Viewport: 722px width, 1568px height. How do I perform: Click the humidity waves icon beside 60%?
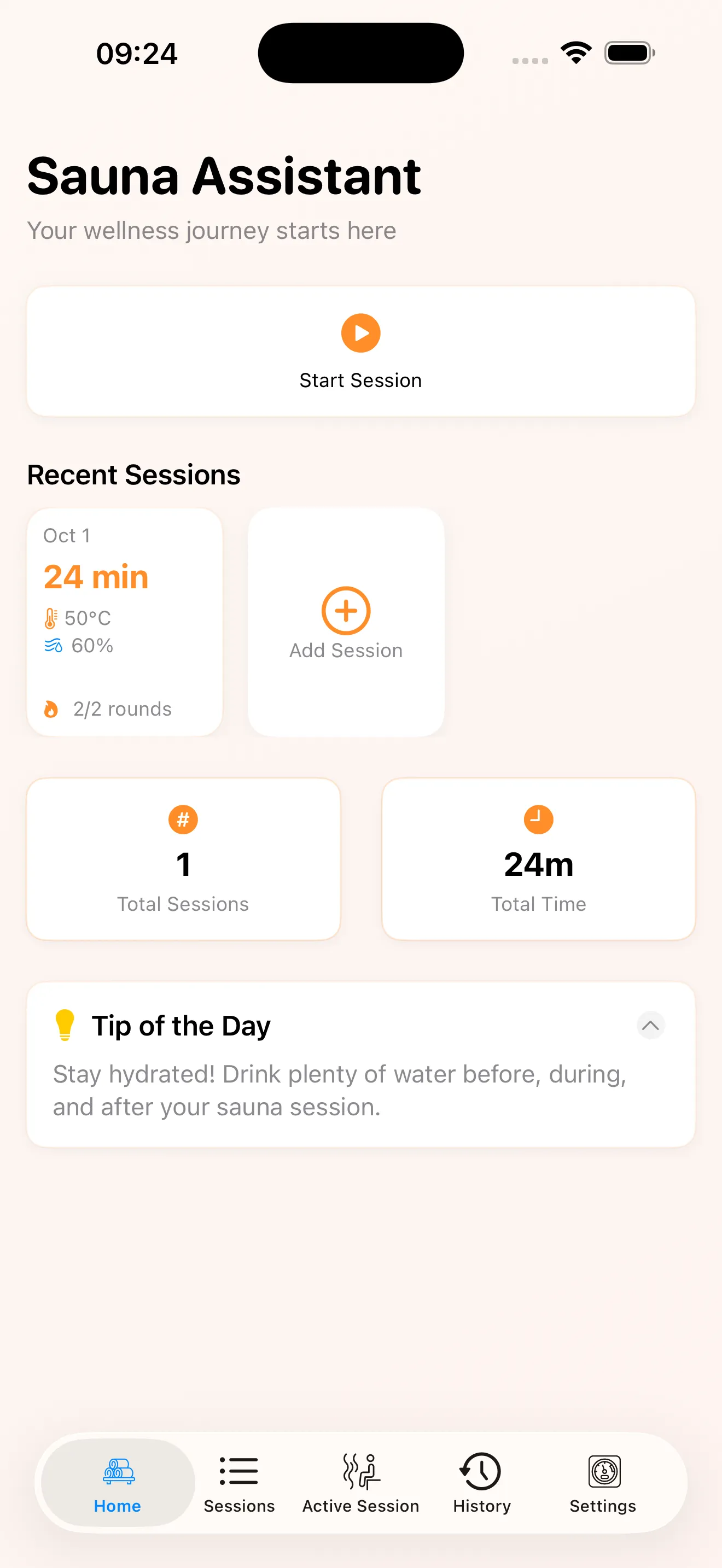tap(53, 645)
